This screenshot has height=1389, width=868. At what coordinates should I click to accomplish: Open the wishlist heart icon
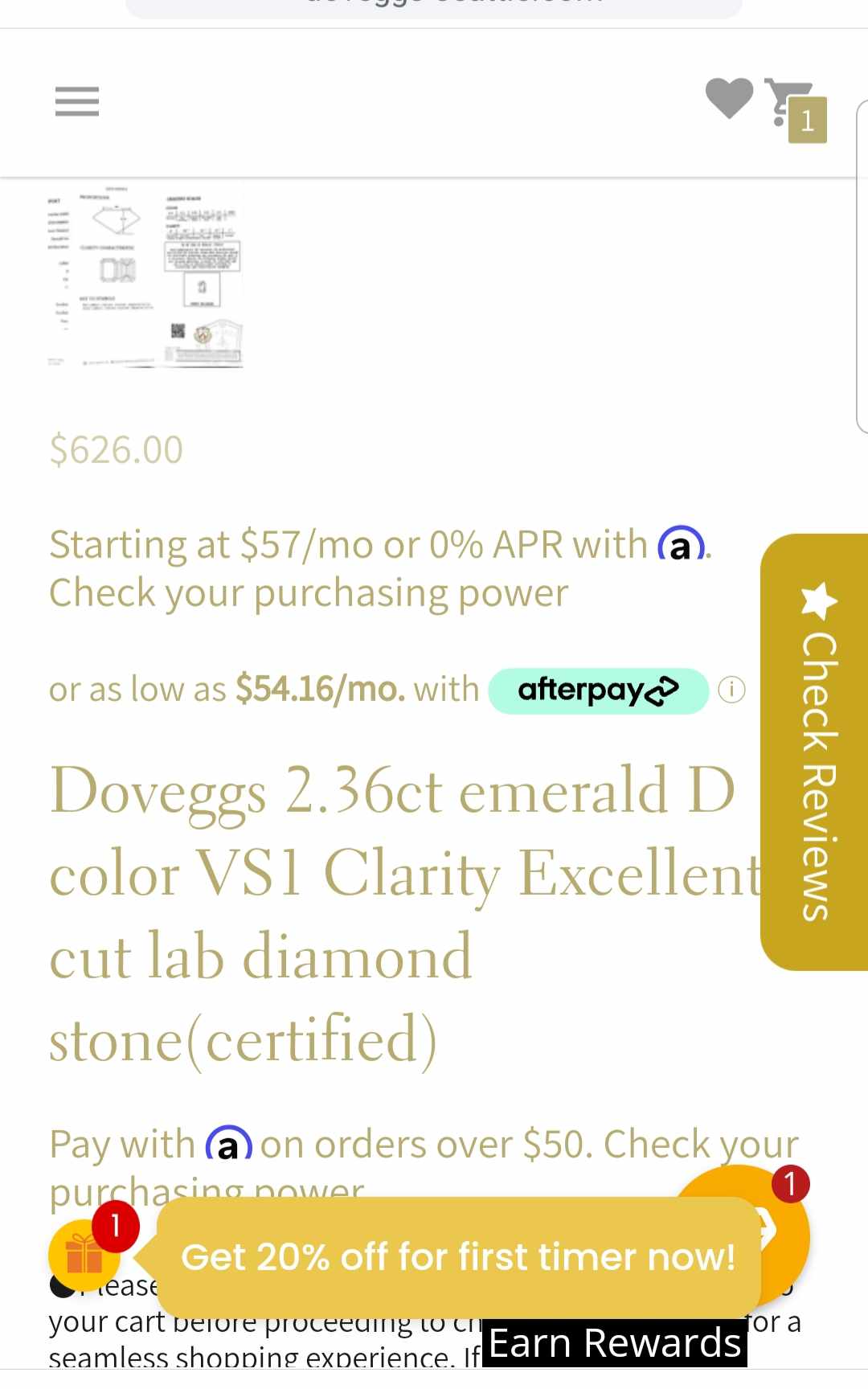tap(729, 98)
